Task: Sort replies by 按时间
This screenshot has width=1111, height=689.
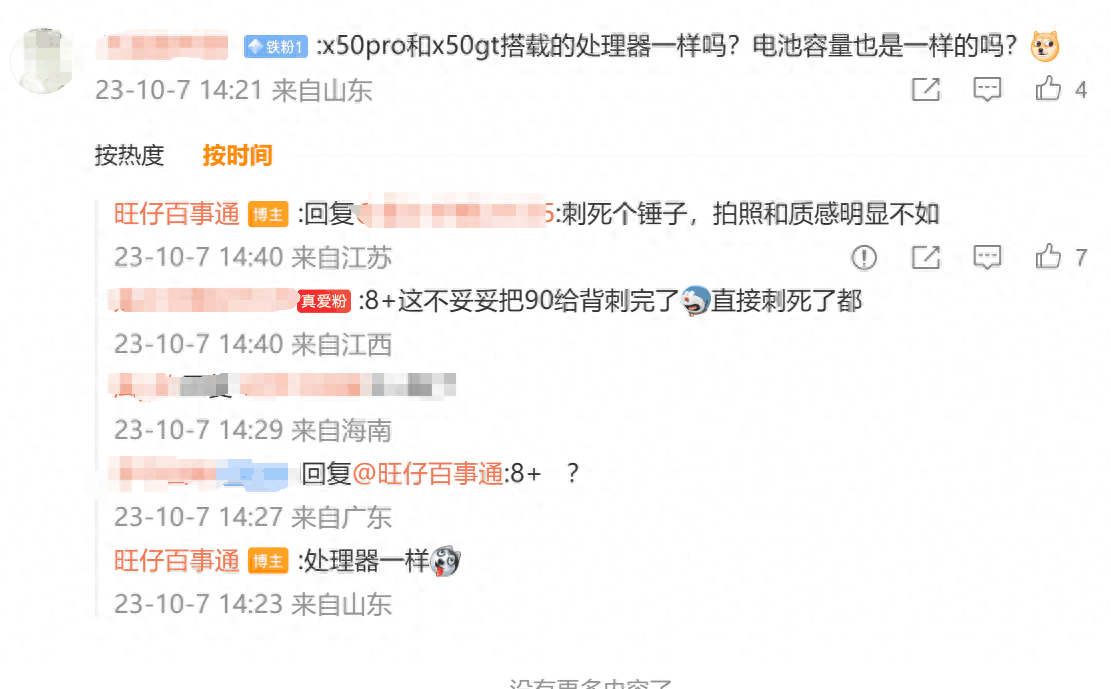Action: [237, 155]
